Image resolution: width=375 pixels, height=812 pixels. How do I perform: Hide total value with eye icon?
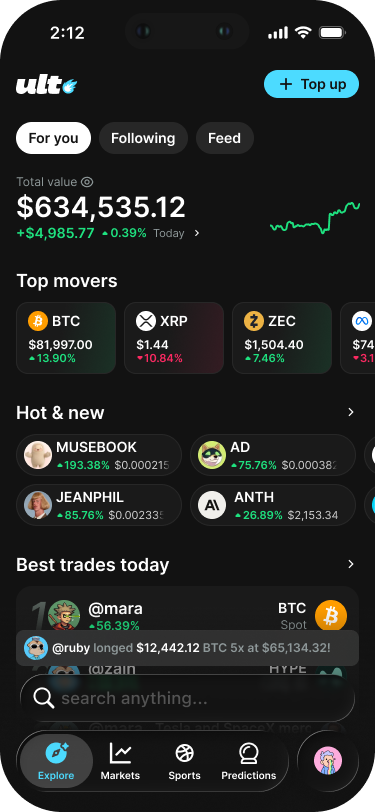point(87,182)
